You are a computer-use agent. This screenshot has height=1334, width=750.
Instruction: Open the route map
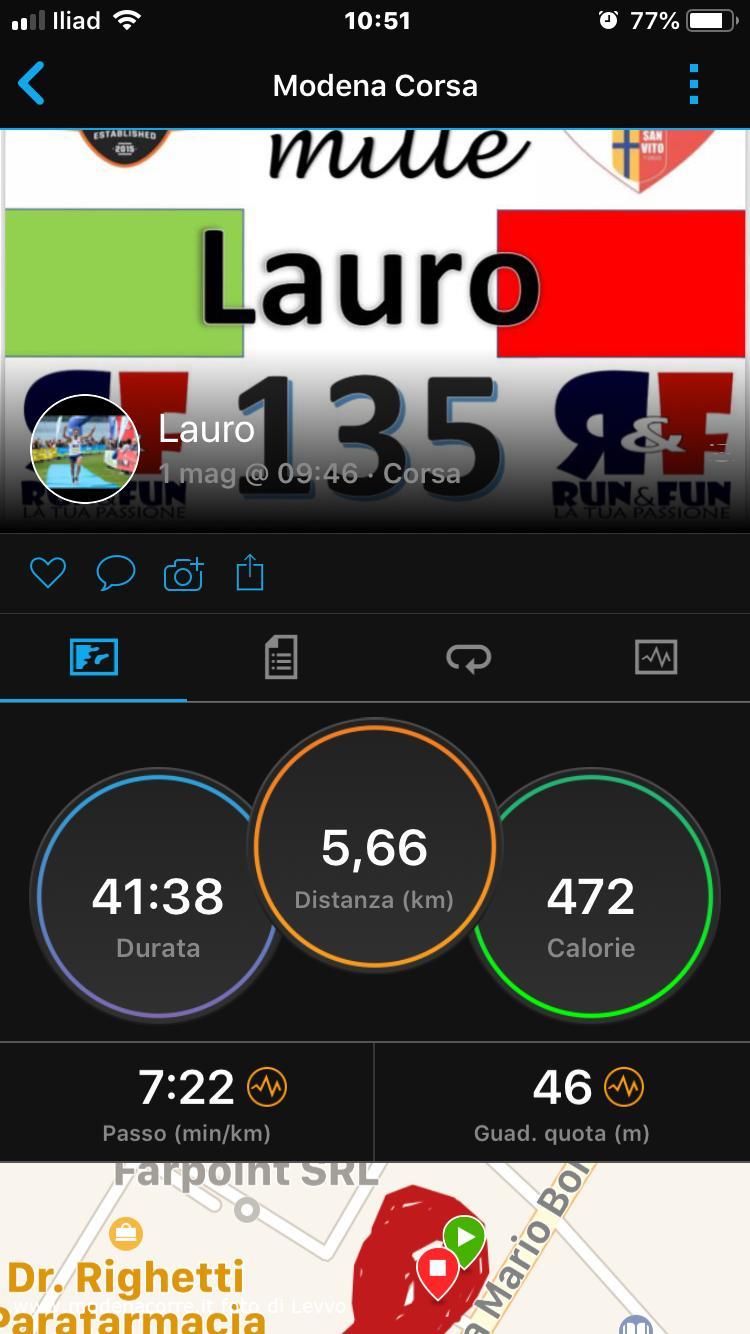tap(375, 1248)
